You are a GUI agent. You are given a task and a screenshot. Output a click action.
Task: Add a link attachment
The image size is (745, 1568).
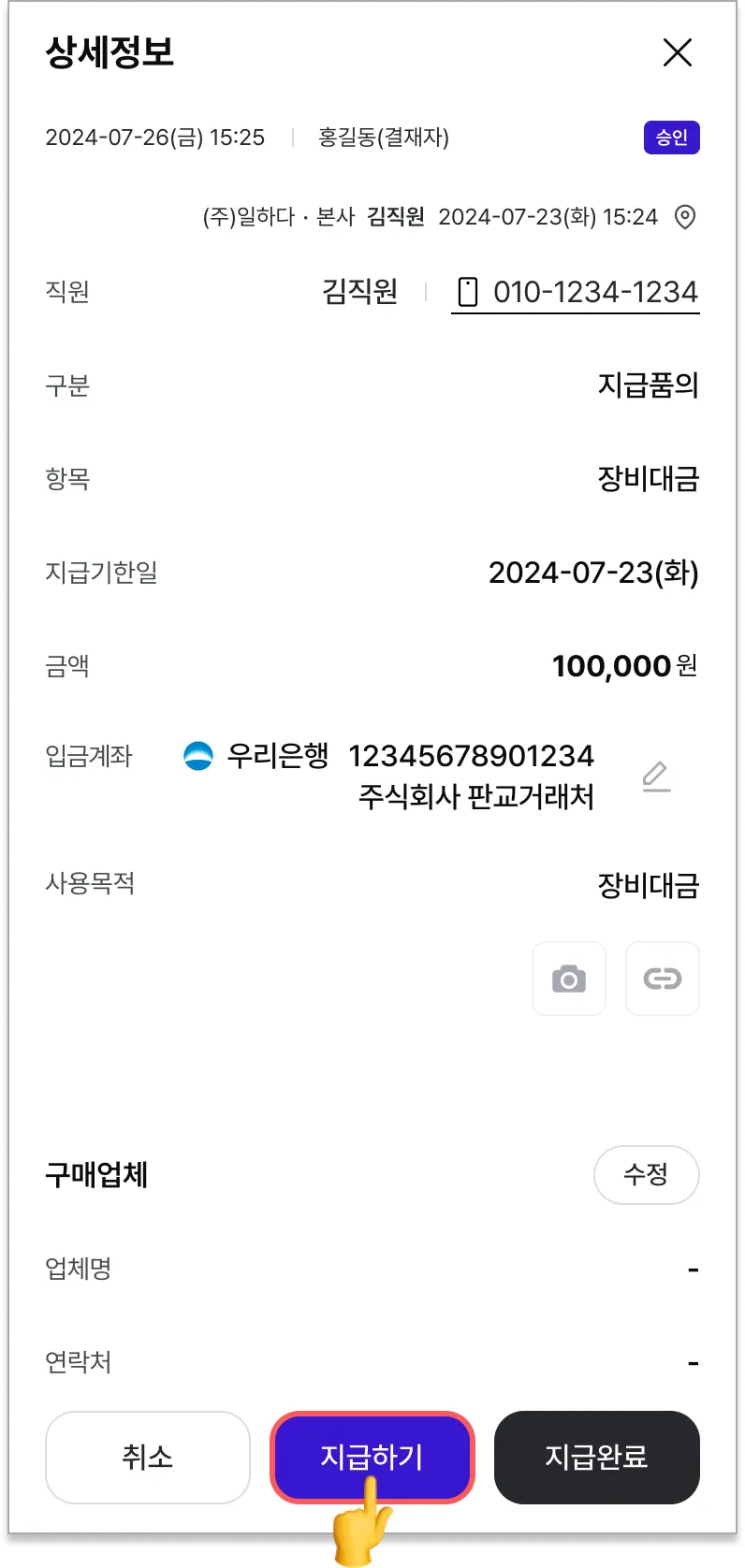(663, 979)
